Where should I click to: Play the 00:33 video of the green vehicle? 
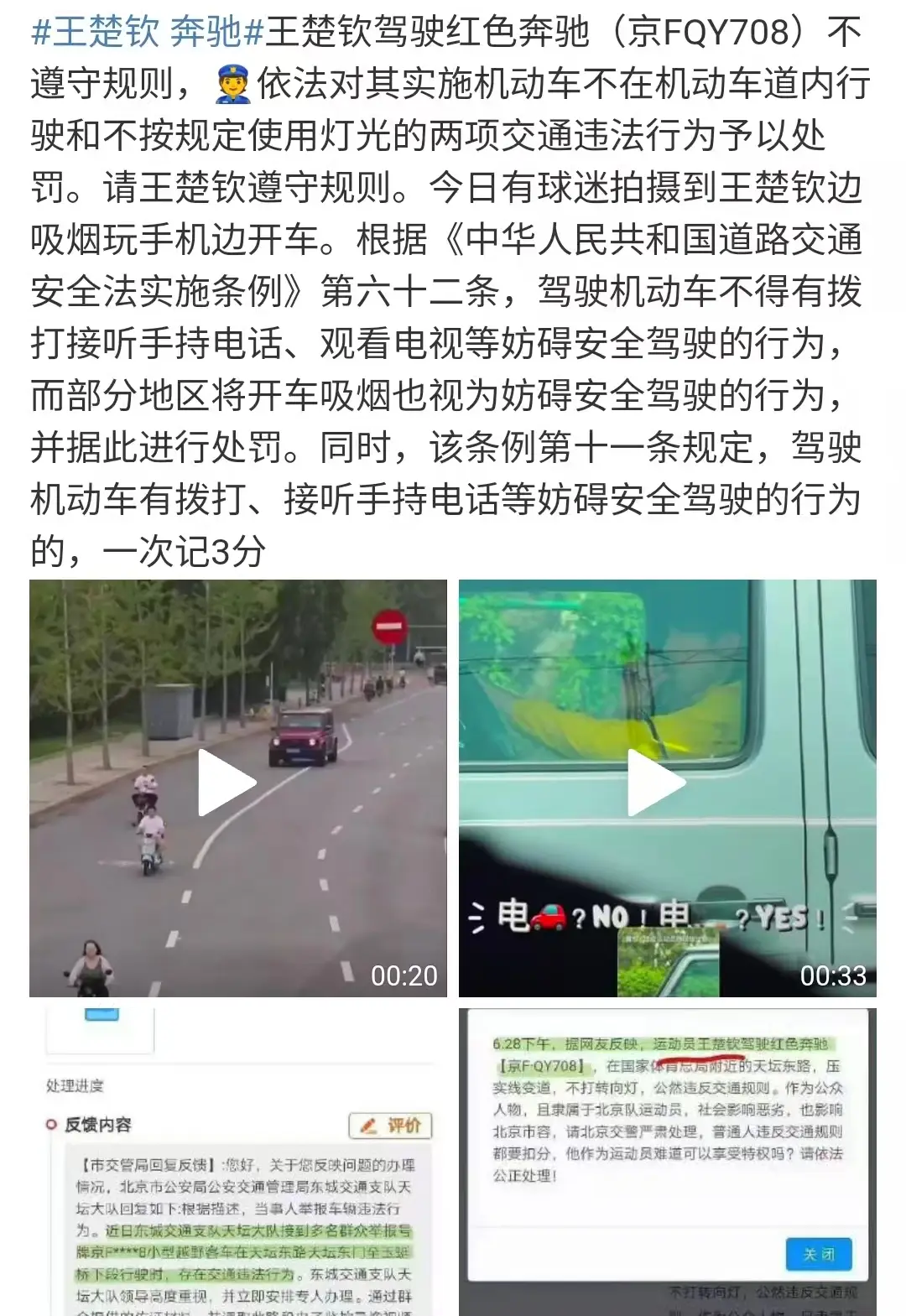(x=657, y=783)
